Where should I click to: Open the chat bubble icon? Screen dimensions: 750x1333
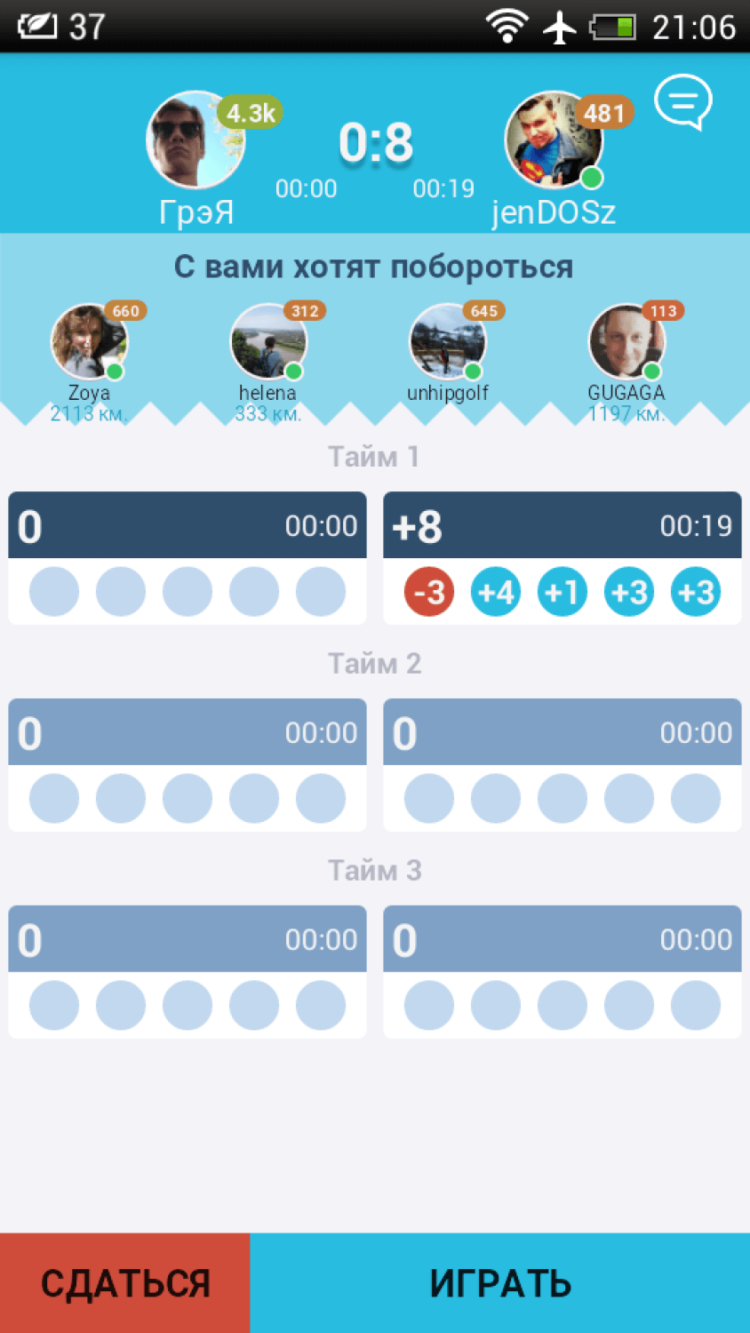click(683, 103)
